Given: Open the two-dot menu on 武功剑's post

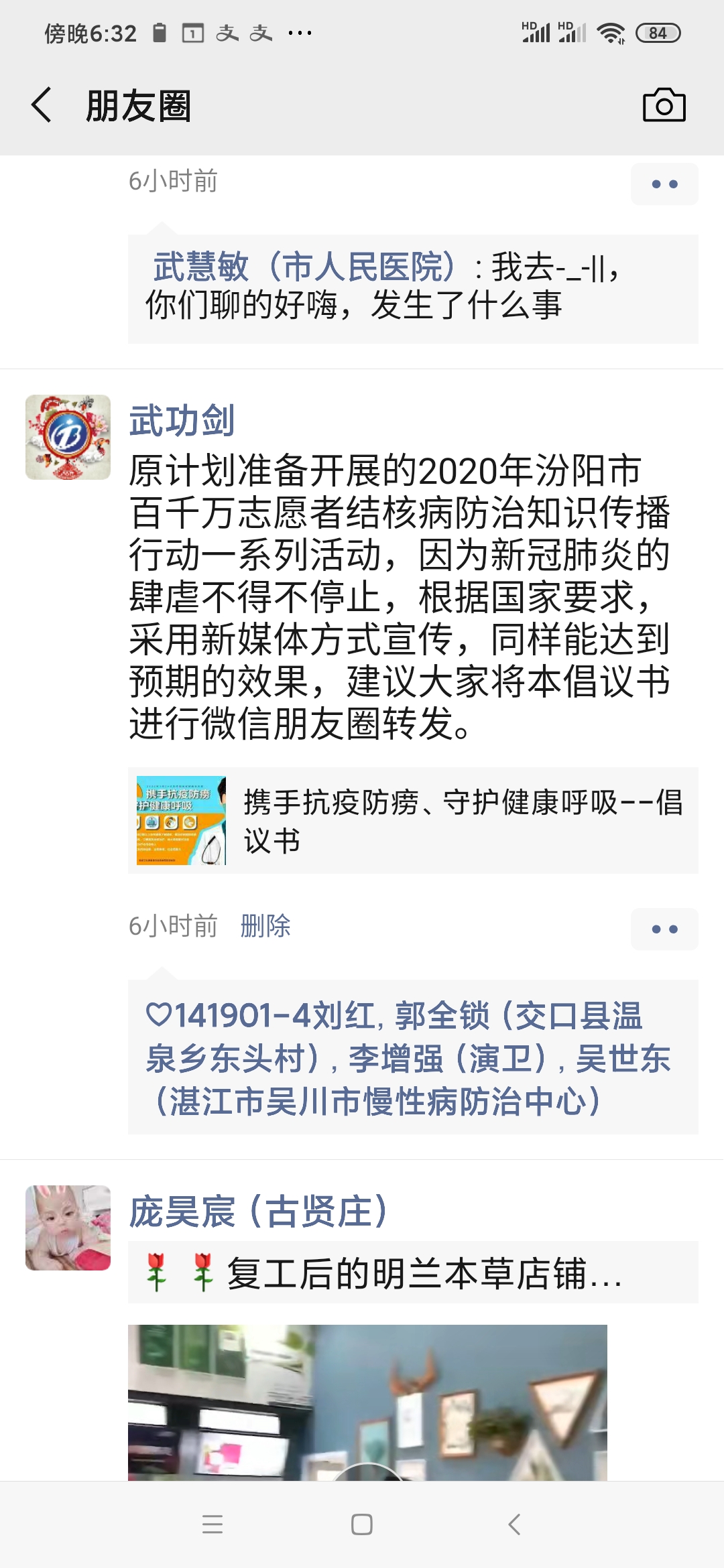Looking at the screenshot, I should [x=664, y=929].
